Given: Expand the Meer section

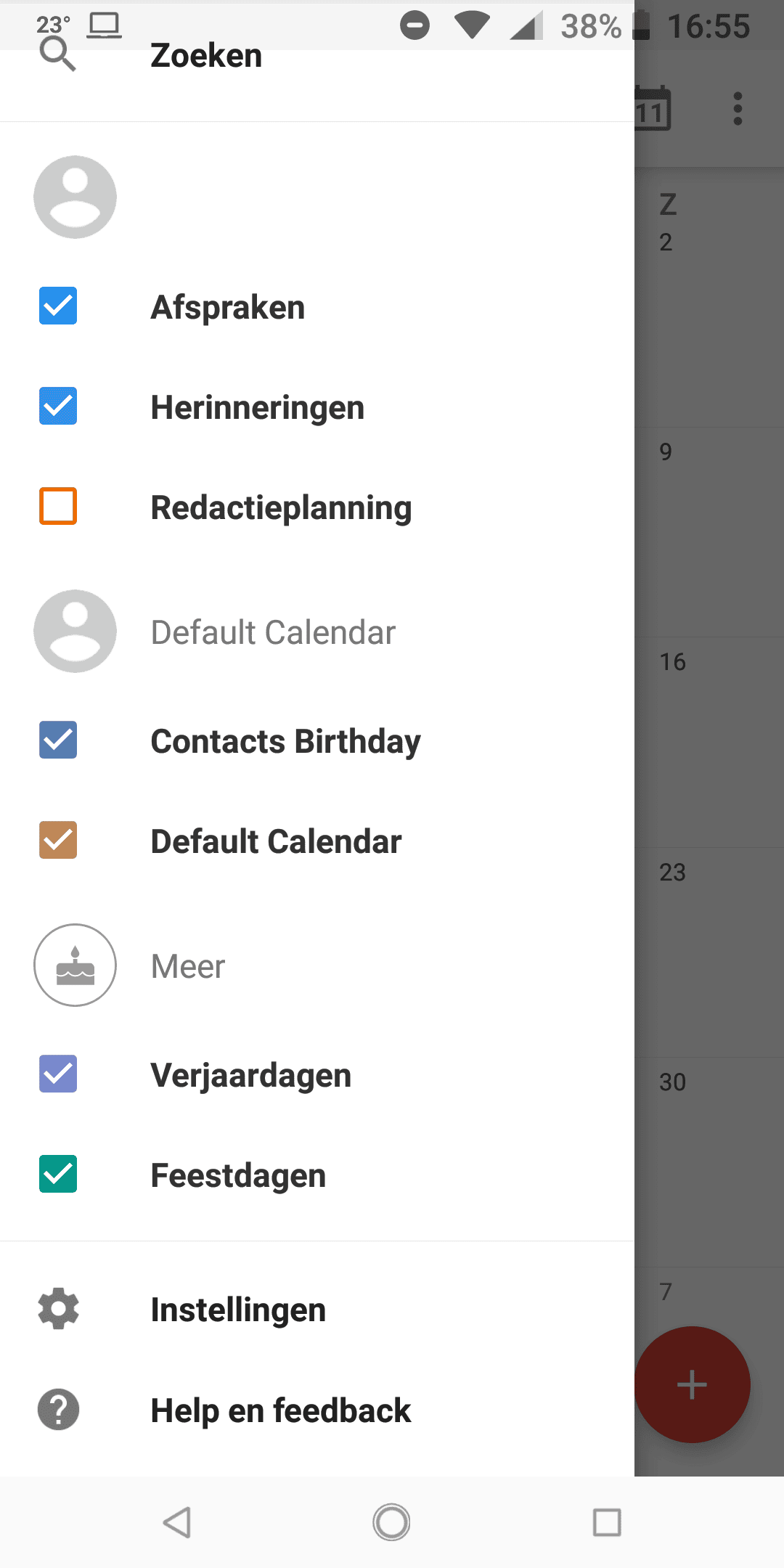Looking at the screenshot, I should pyautogui.click(x=187, y=965).
